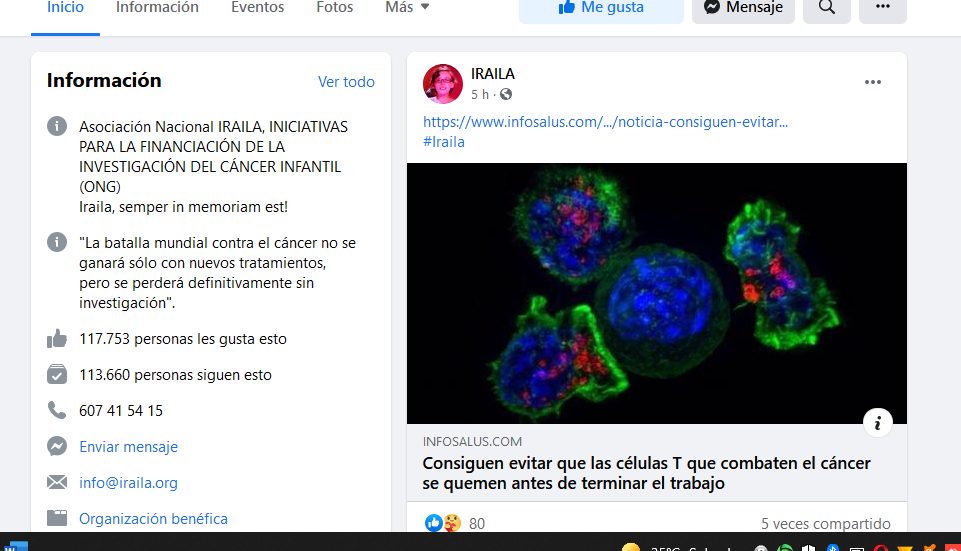The image size is (961, 551).
Task: Select the Fotos tab
Action: tap(334, 7)
